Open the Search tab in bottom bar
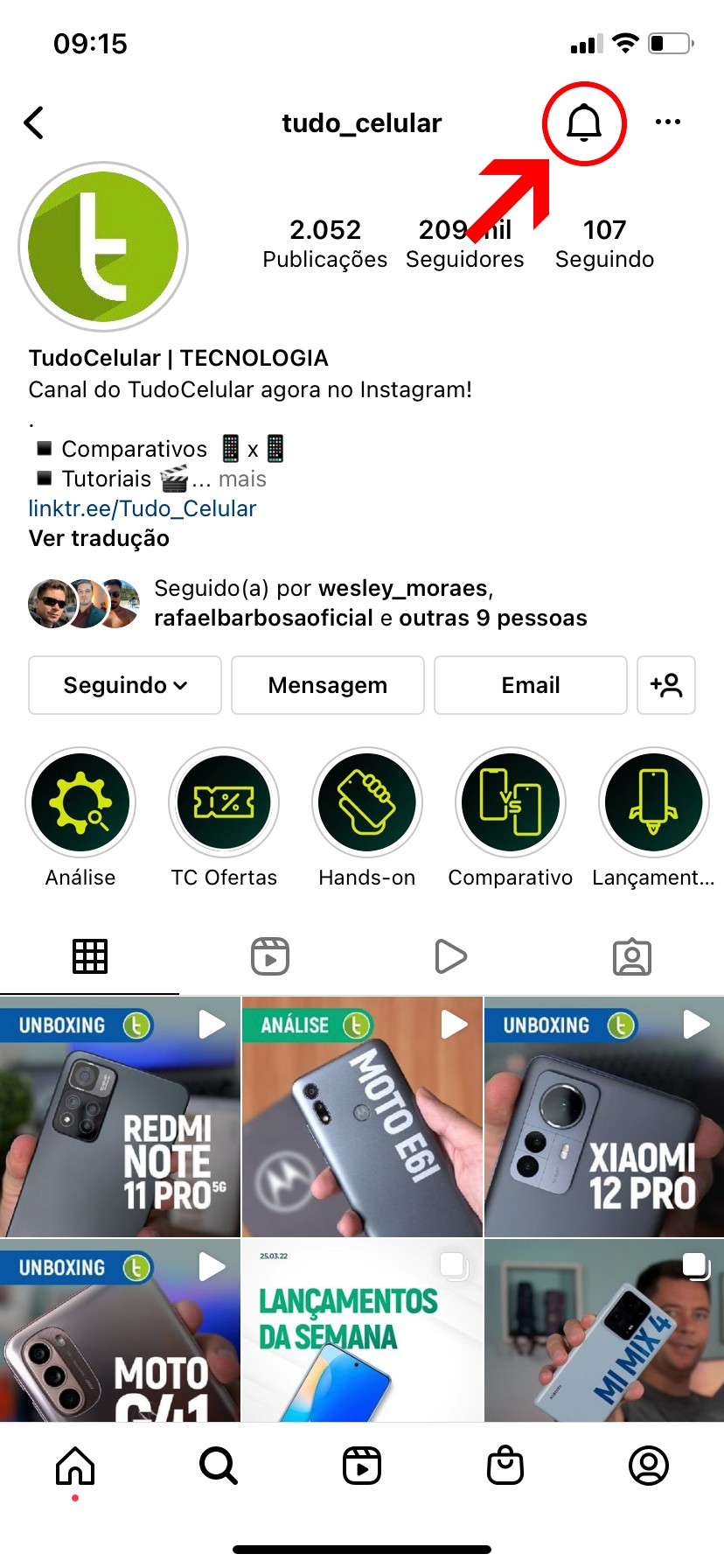 click(219, 1466)
